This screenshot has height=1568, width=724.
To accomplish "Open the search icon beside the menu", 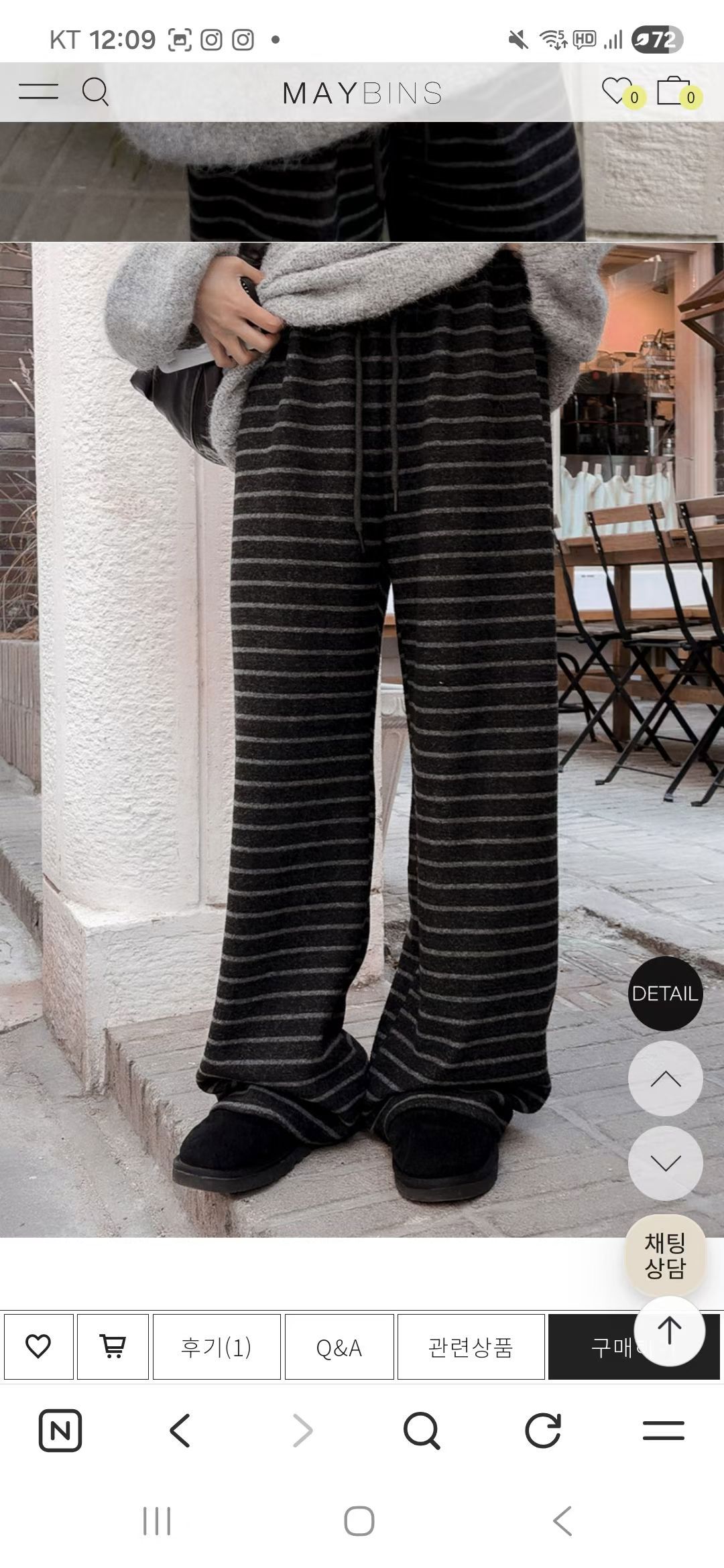I will [95, 92].
